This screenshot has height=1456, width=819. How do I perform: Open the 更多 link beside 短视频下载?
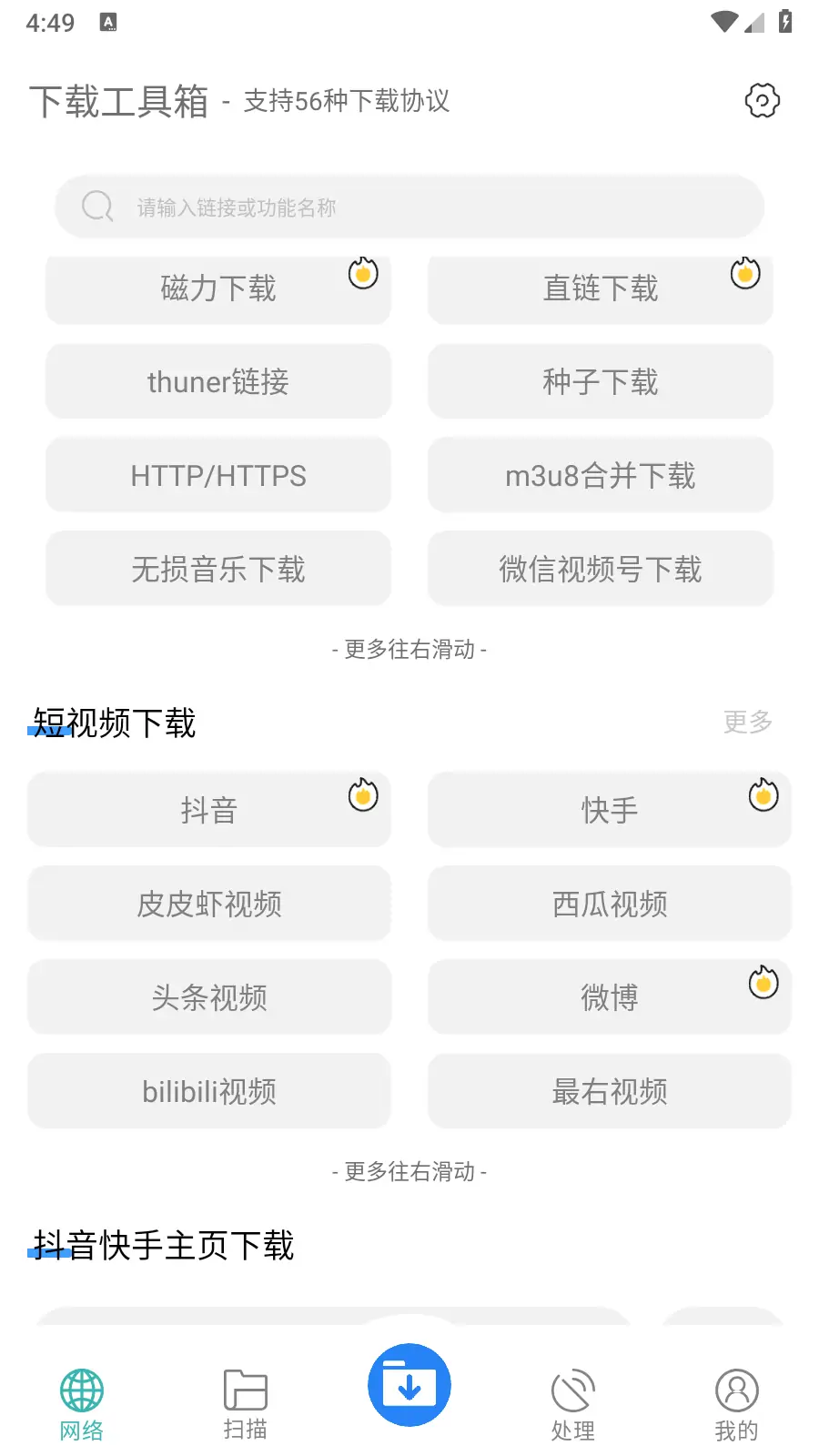[747, 723]
